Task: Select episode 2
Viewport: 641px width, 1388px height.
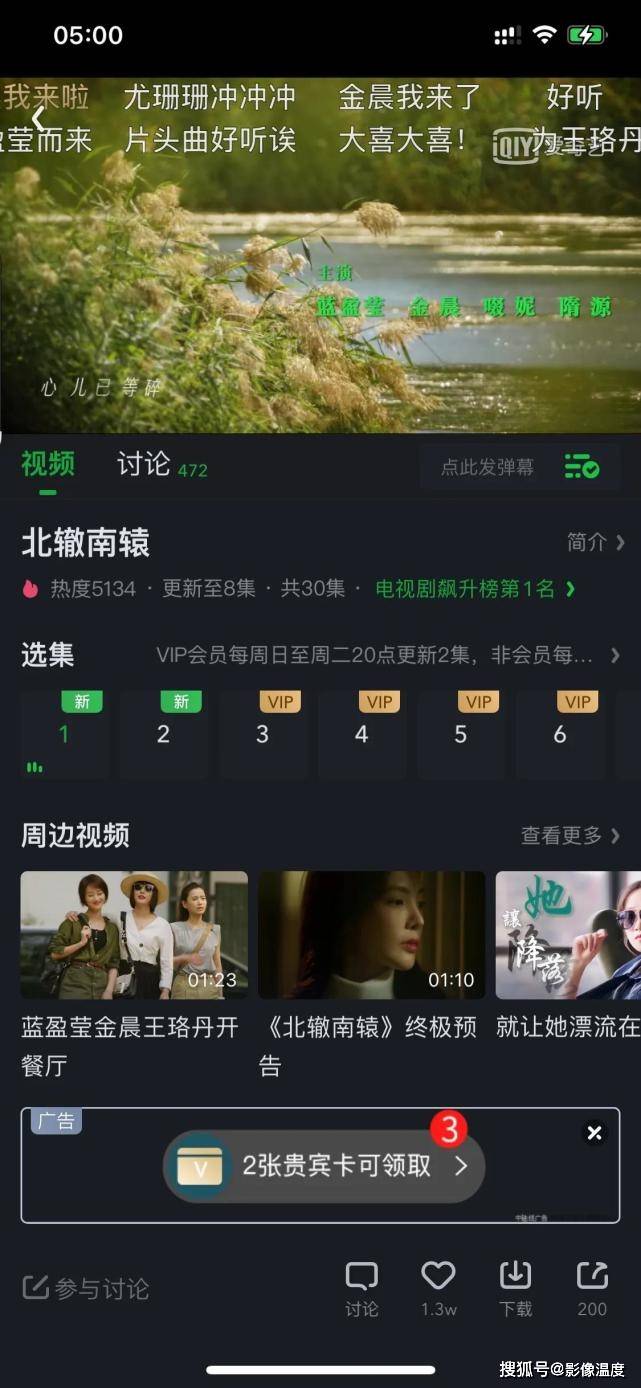Action: click(x=163, y=735)
